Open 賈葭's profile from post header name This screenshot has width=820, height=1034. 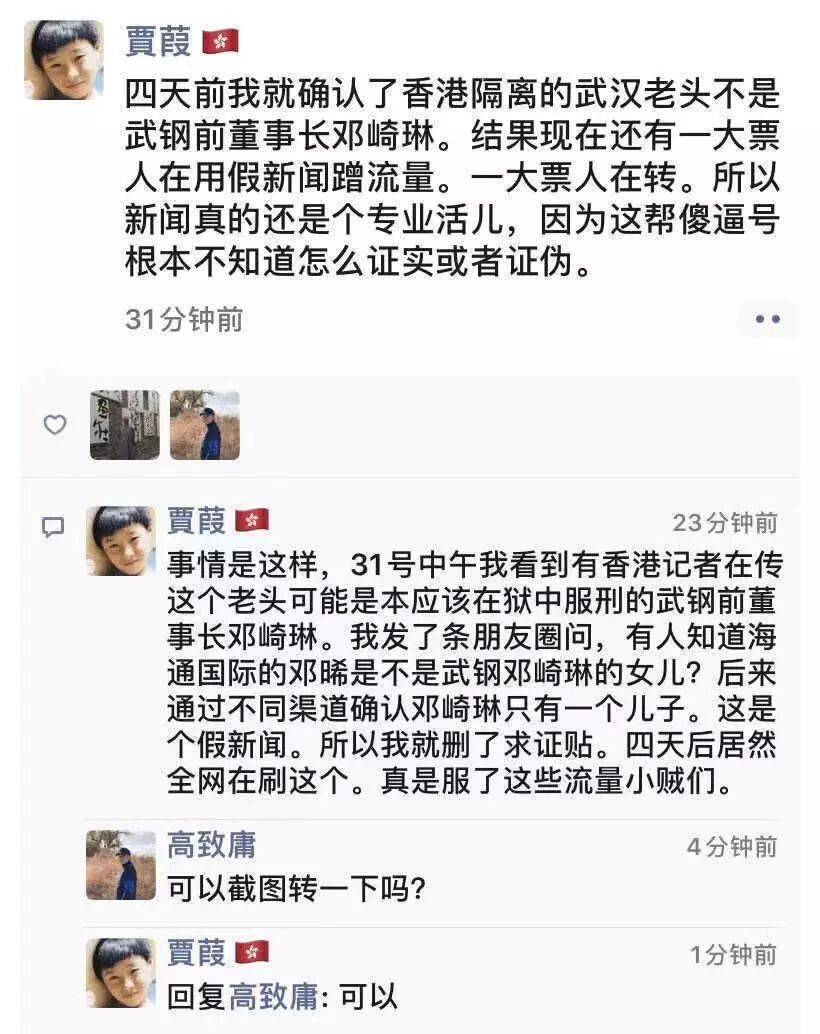pyautogui.click(x=159, y=41)
